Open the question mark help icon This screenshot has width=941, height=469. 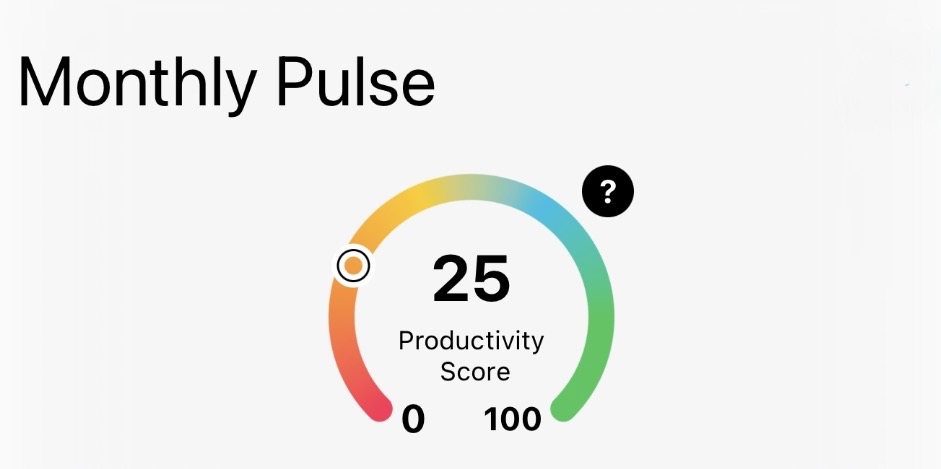(607, 193)
